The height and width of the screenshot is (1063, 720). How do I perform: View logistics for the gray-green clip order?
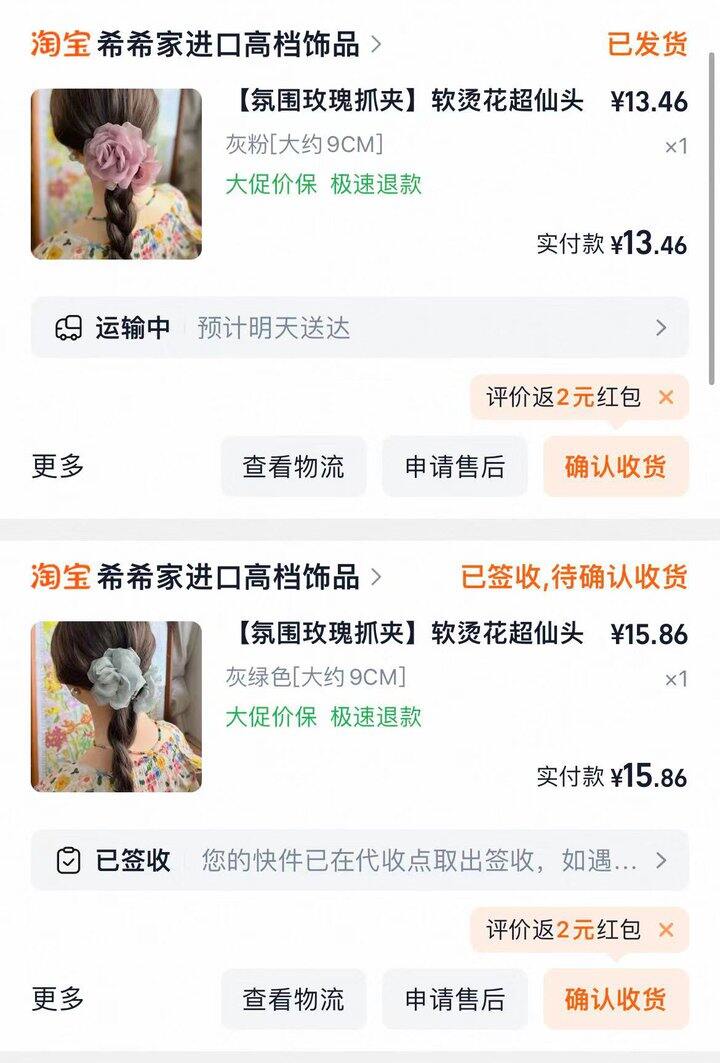293,998
